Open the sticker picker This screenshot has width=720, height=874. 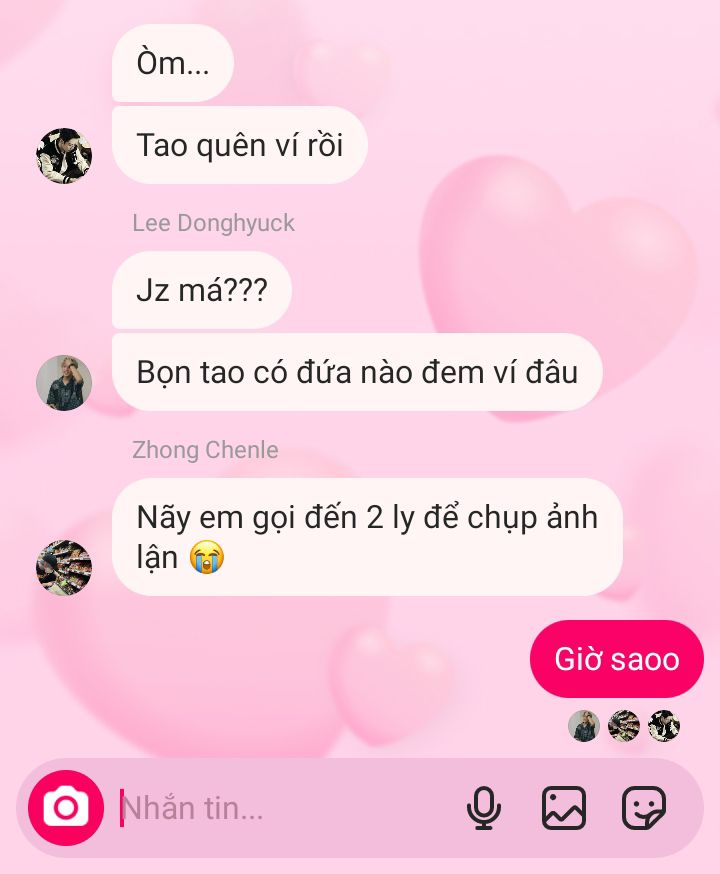pyautogui.click(x=644, y=808)
